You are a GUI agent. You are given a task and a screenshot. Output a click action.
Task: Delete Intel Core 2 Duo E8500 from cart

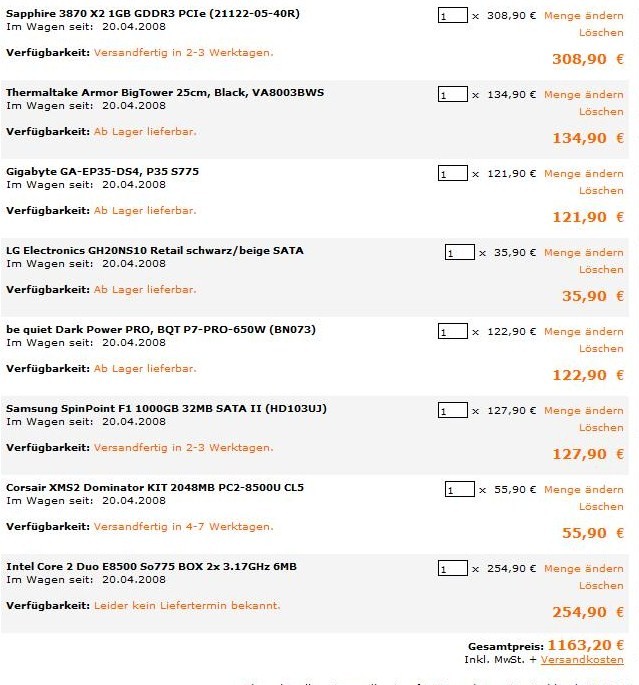[x=600, y=586]
